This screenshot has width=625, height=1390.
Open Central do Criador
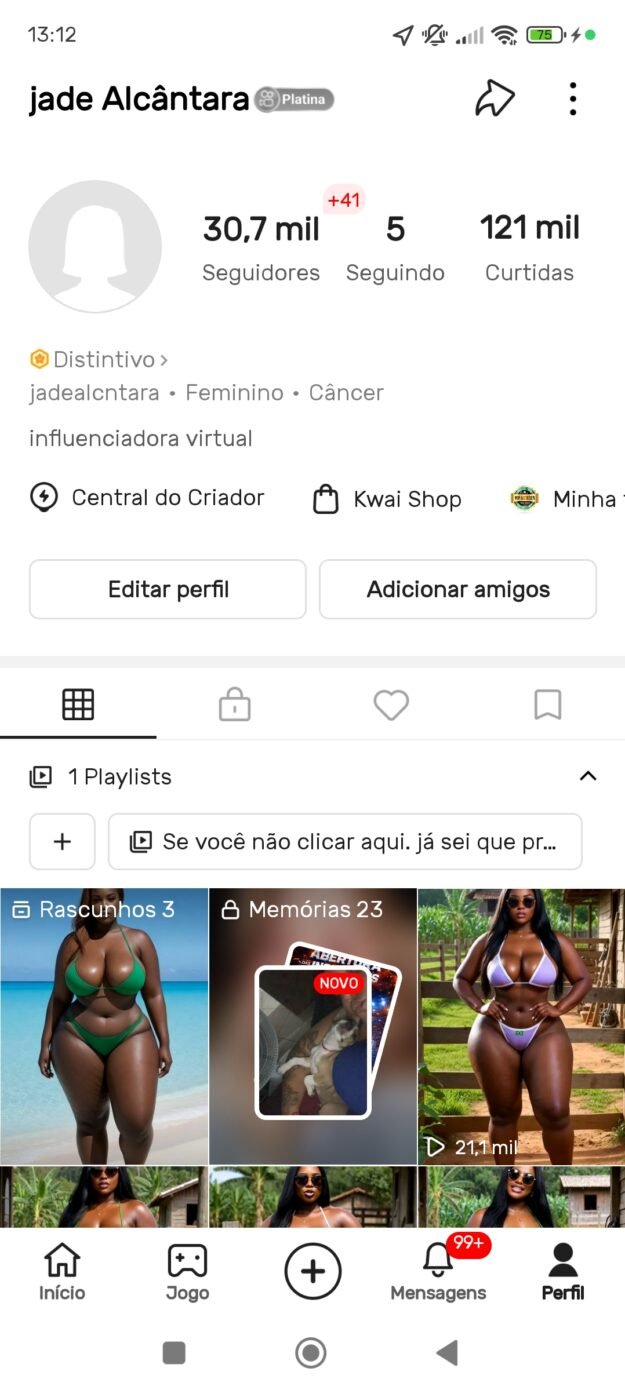pos(148,498)
